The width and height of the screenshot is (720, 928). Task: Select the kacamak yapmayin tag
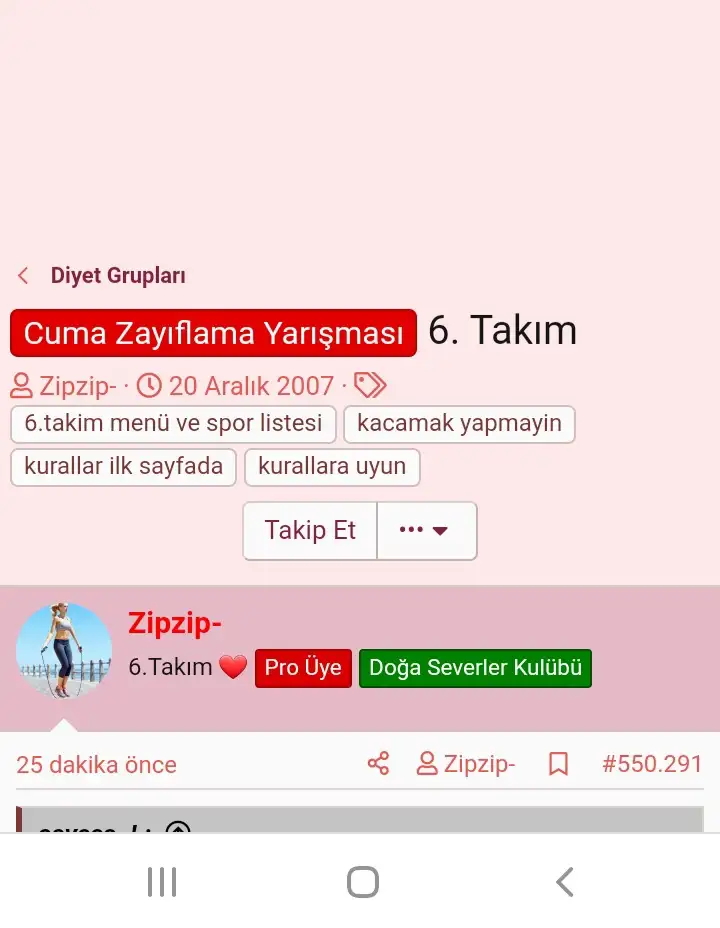tap(459, 424)
